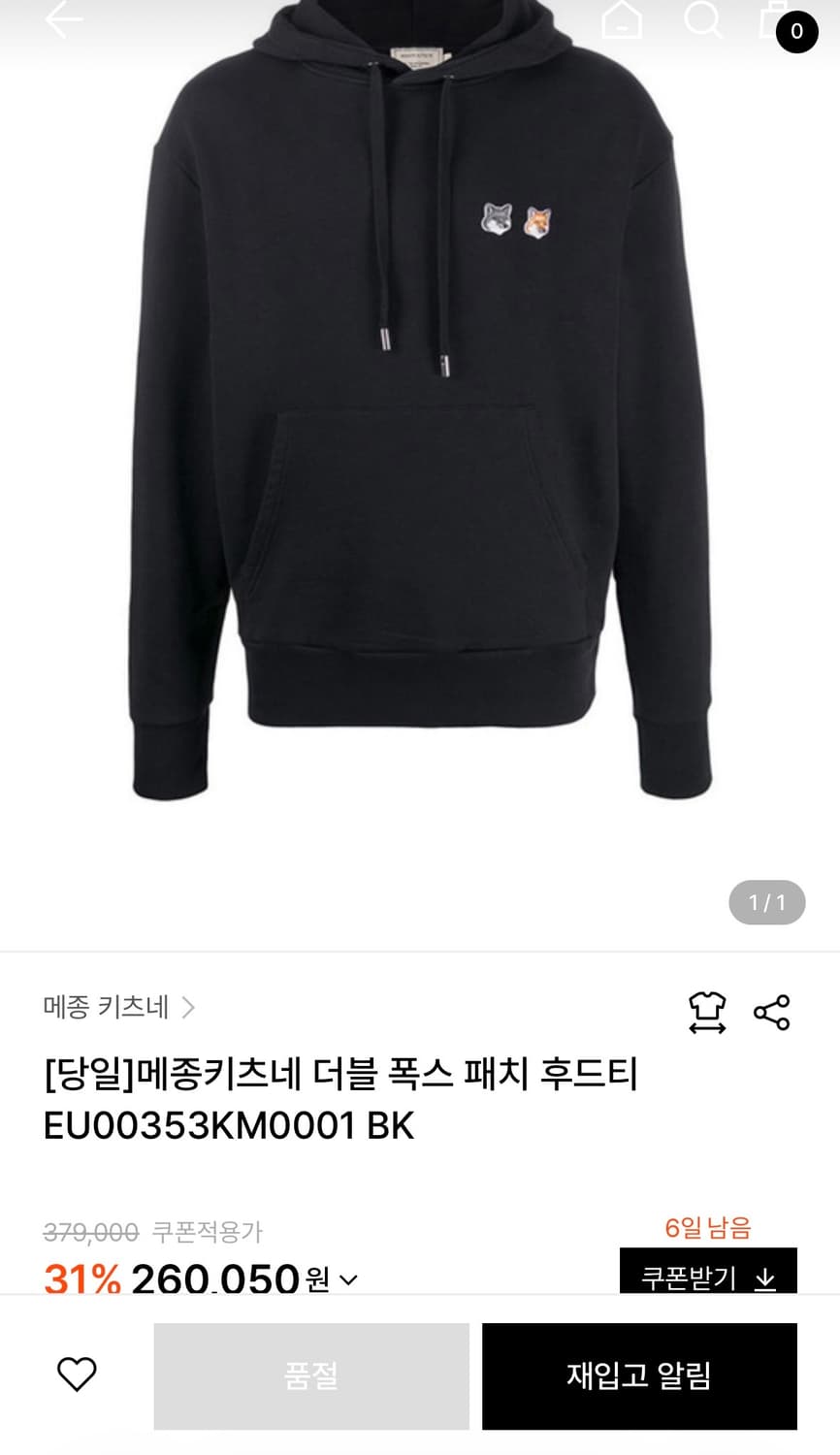Image resolution: width=840 pixels, height=1455 pixels.
Task: Tap the 1/1 image counter pill
Action: coord(765,902)
